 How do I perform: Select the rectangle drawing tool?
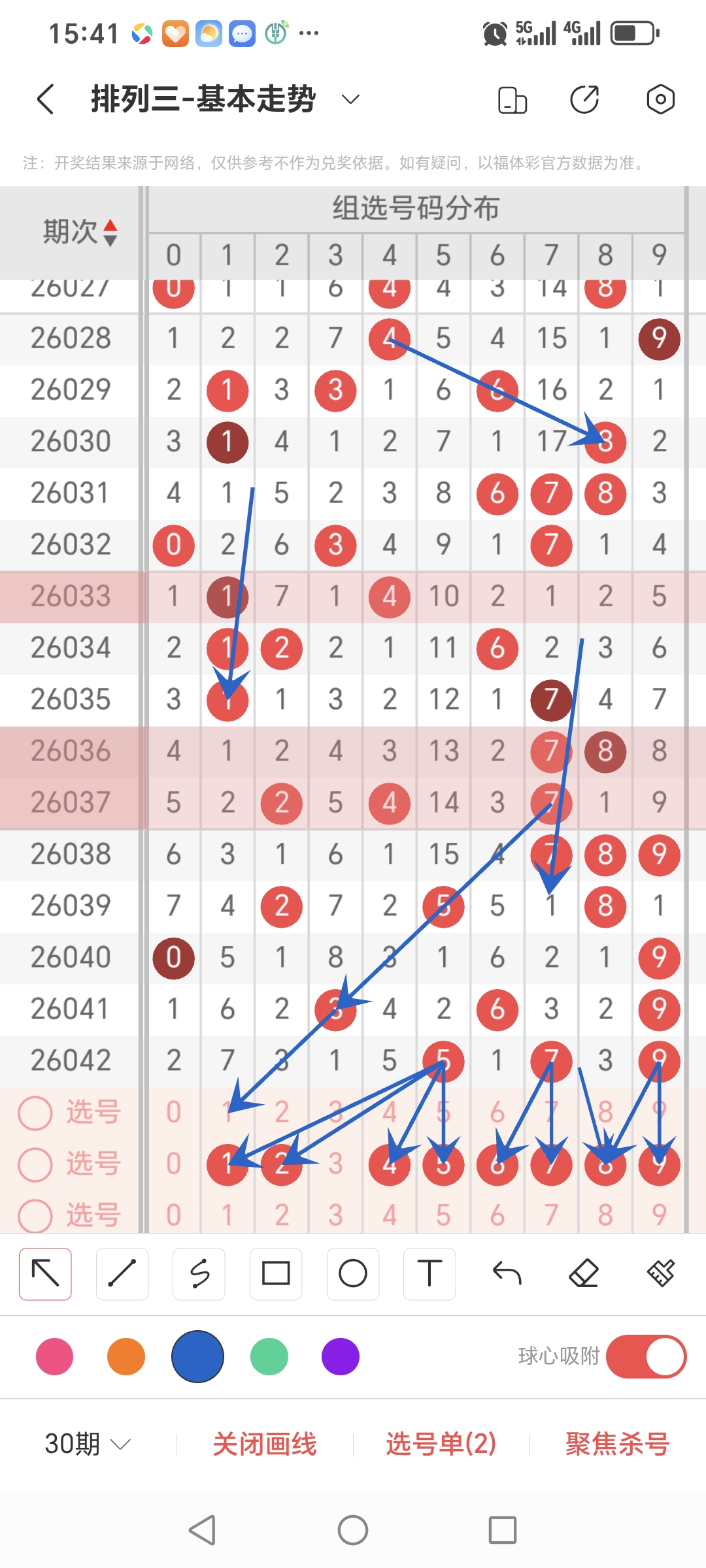coord(275,1273)
